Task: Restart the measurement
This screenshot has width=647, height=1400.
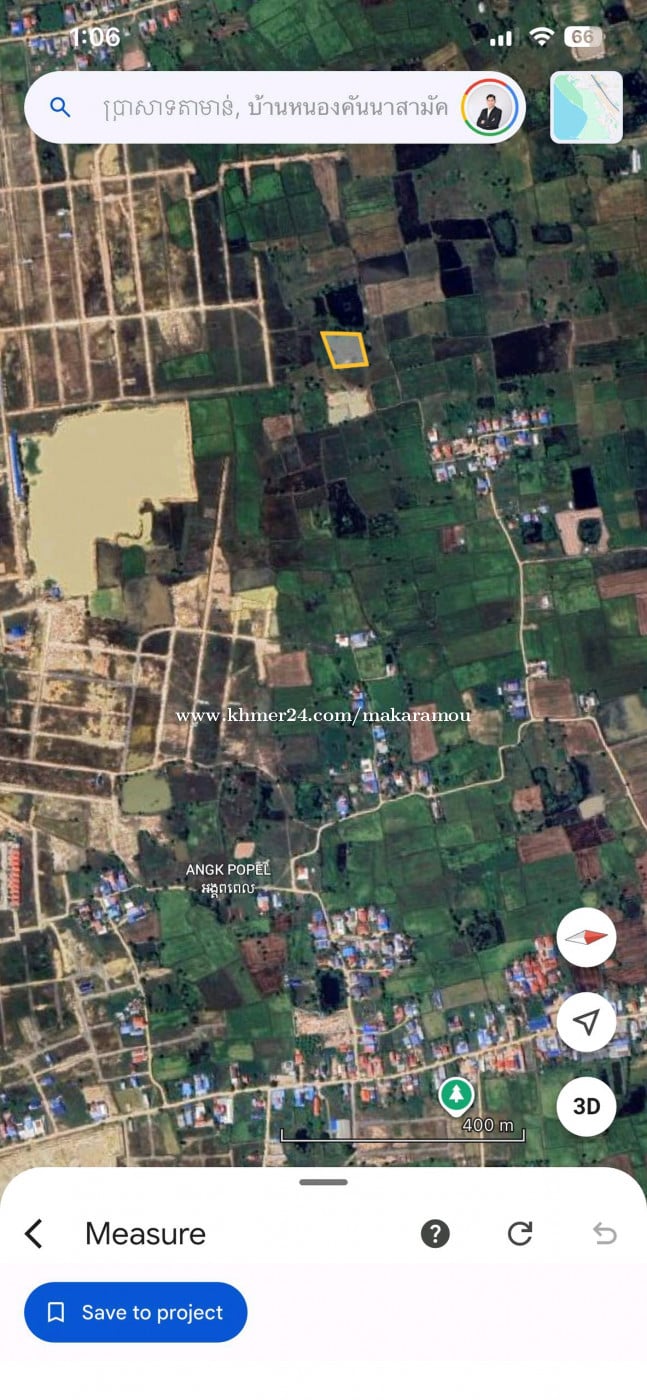Action: coord(520,1233)
